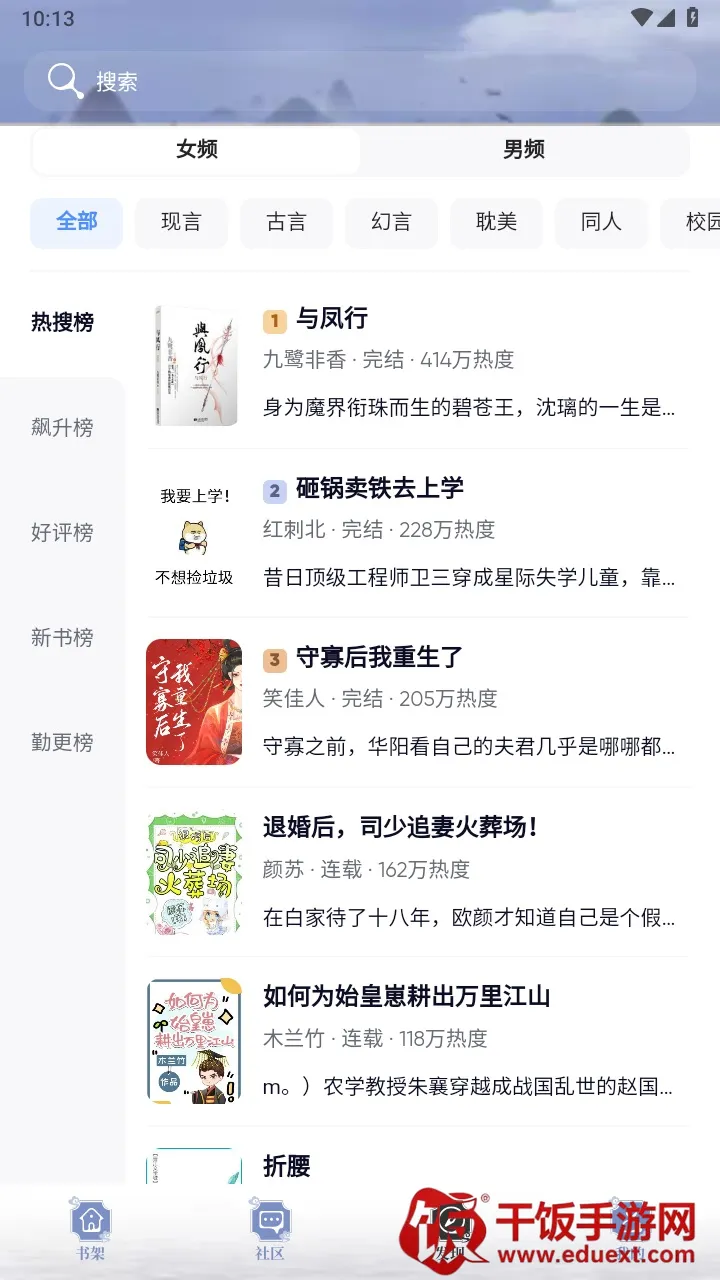Filter by 现言 category
The height and width of the screenshot is (1280, 720).
coord(181,222)
